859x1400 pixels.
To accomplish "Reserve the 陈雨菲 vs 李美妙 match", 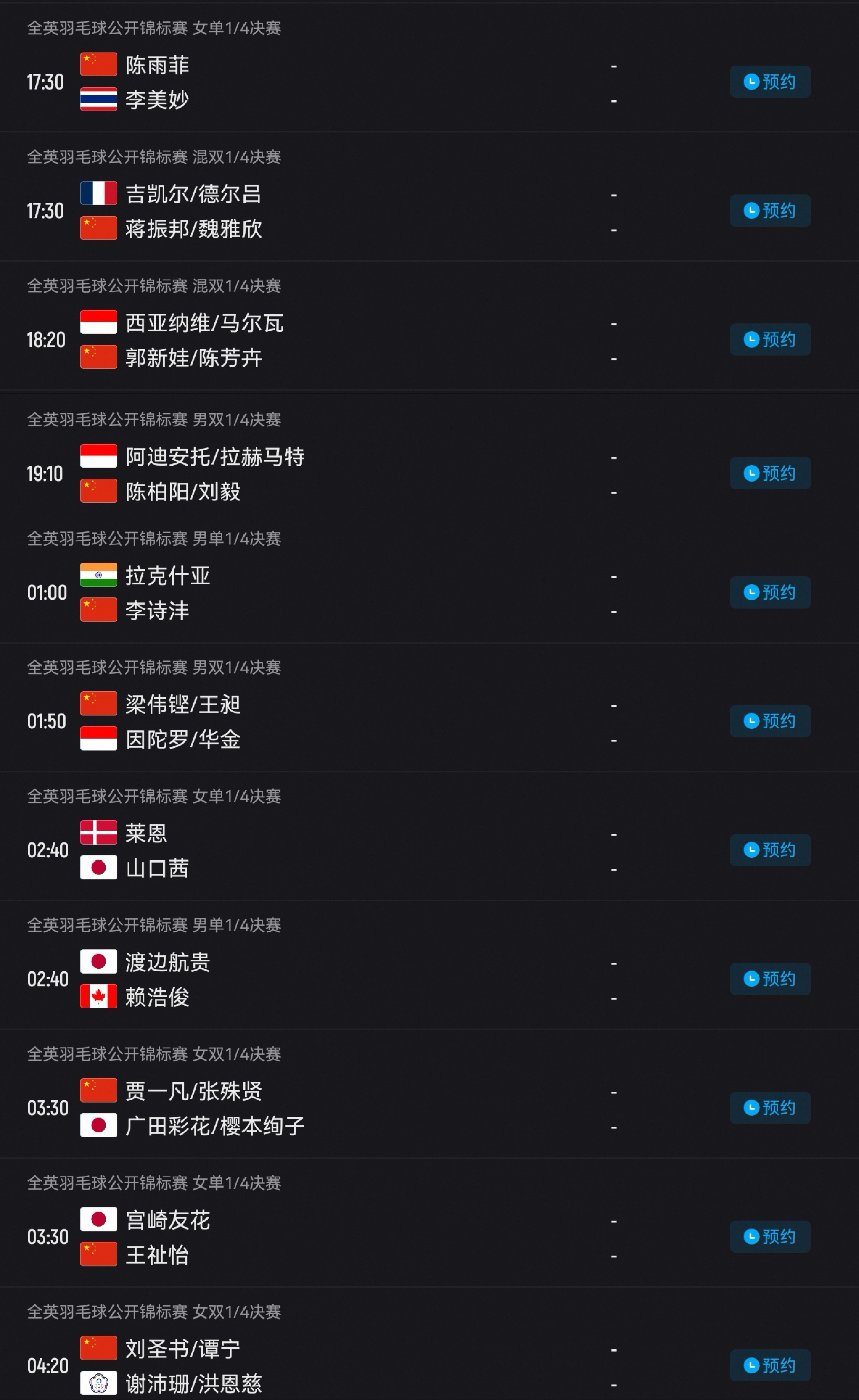I will click(770, 82).
